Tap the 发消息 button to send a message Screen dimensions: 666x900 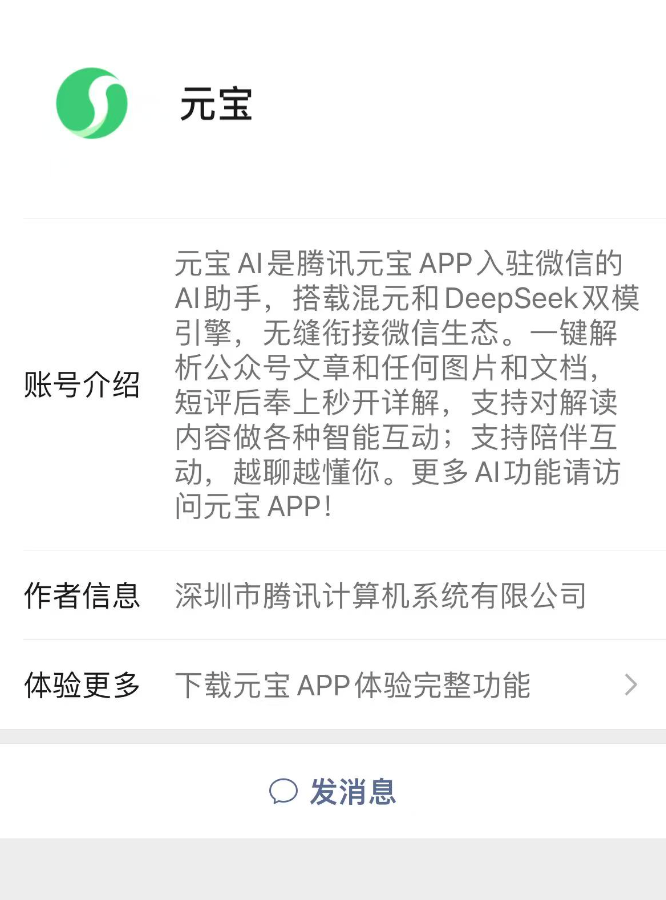(x=333, y=792)
